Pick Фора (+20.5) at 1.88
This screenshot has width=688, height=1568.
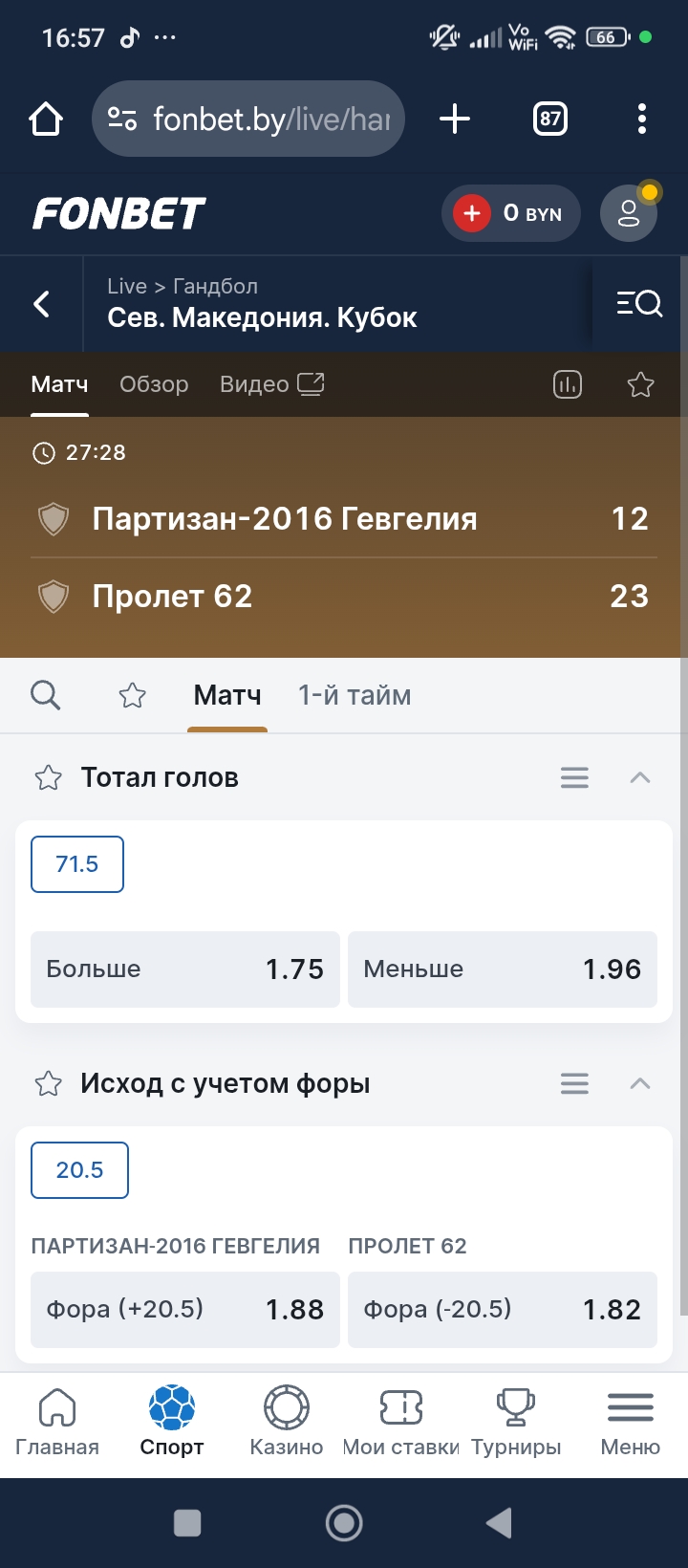[185, 1310]
